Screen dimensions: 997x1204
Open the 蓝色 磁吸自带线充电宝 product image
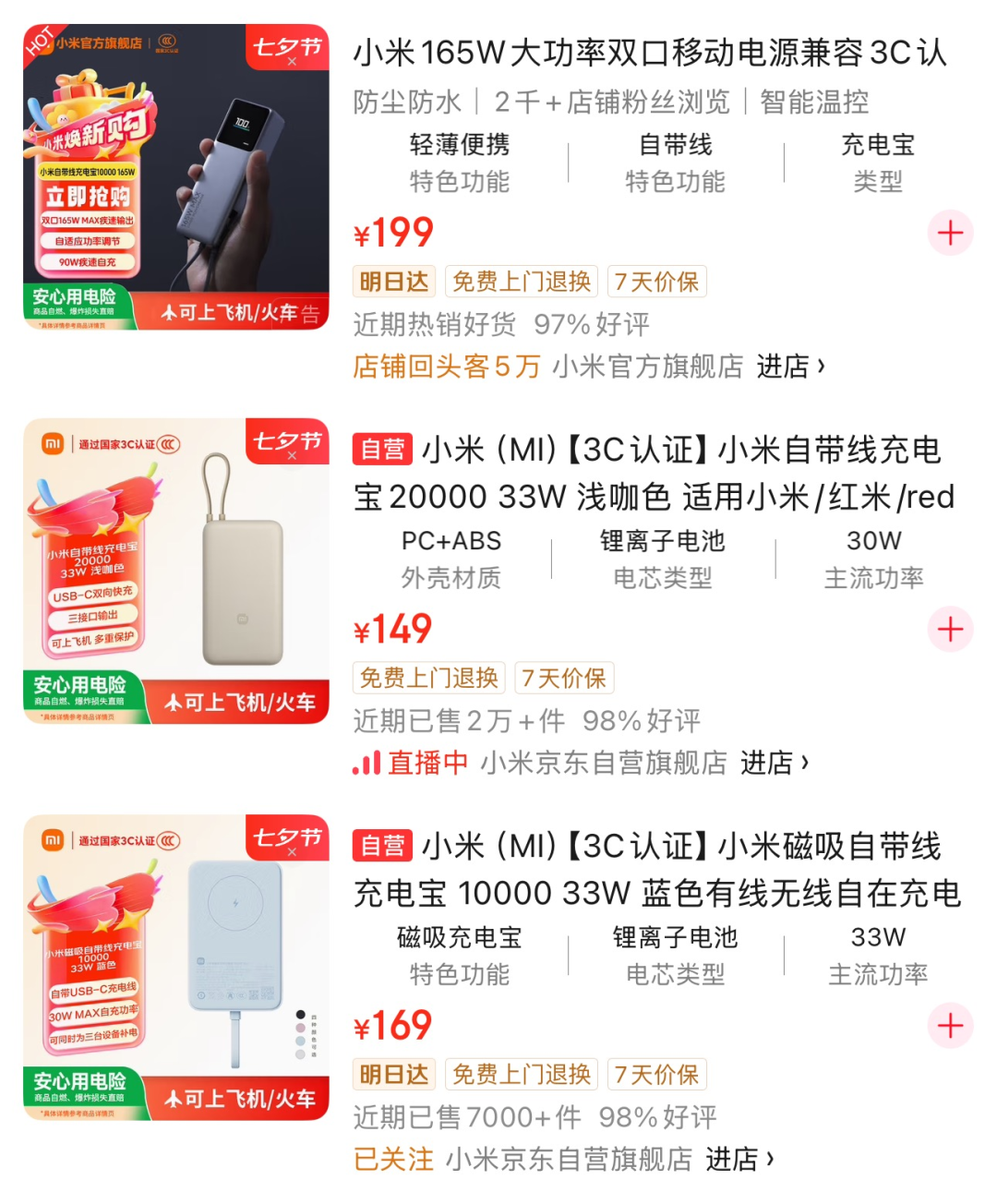(x=176, y=967)
